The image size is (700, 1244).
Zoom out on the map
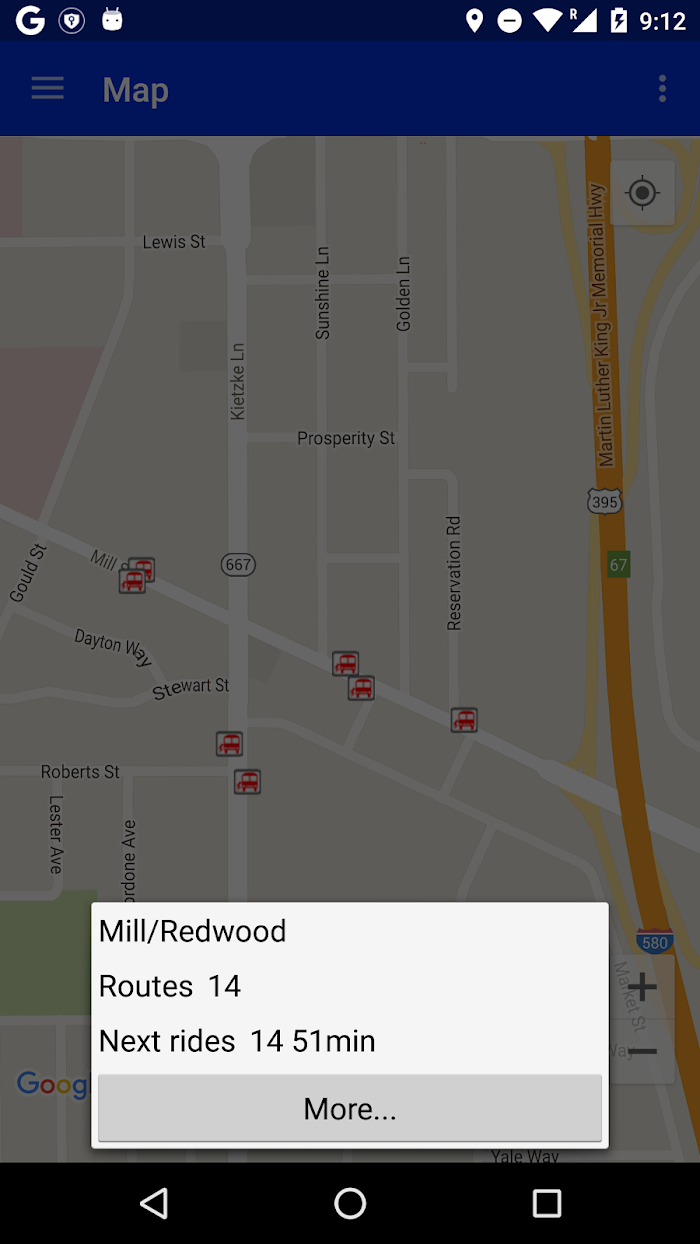point(642,1051)
